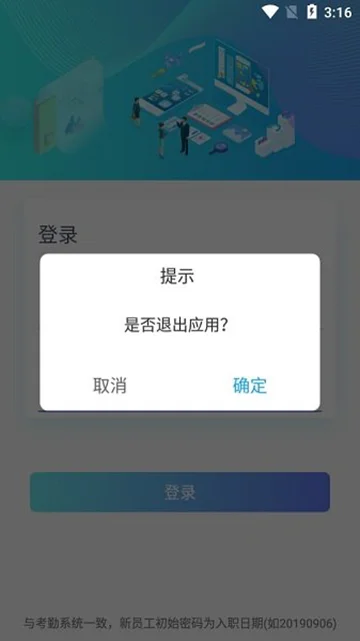
Task: Confirm exit with 确定
Action: (x=250, y=385)
